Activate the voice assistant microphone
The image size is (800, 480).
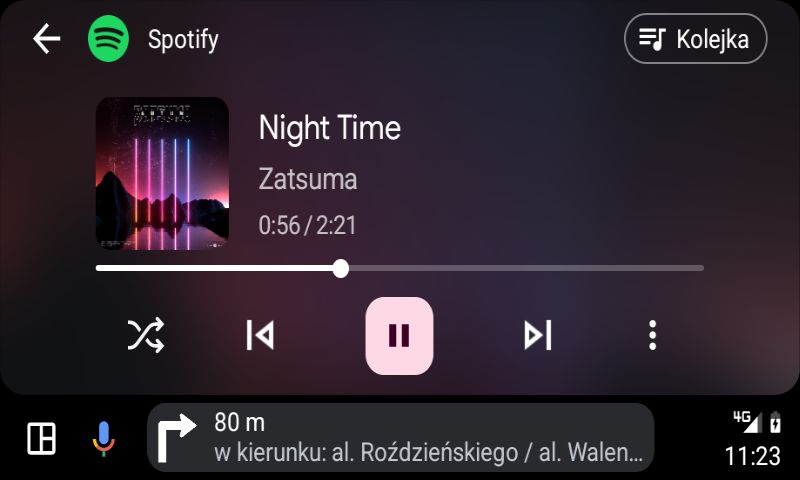click(102, 438)
